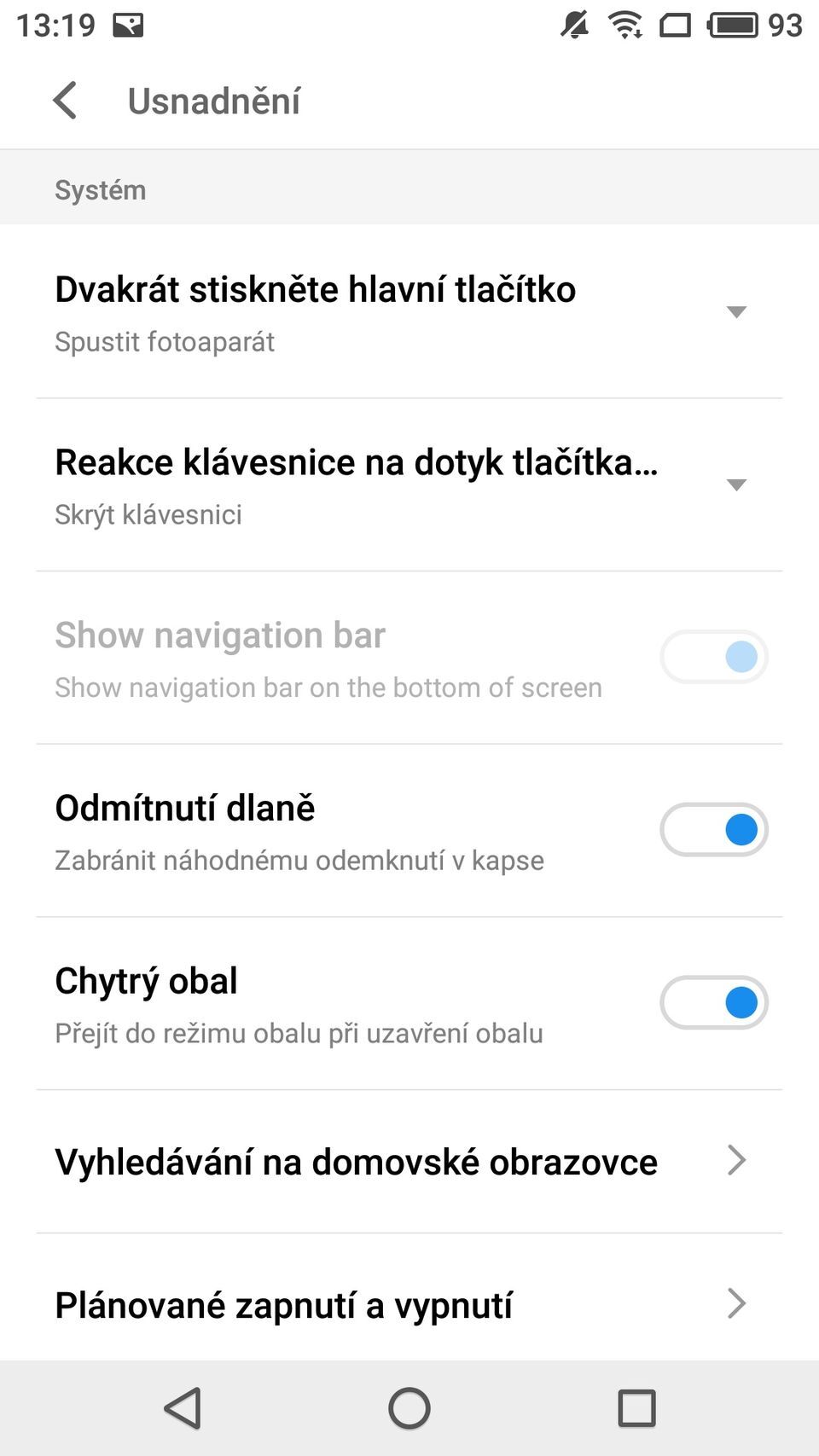
Task: Disable Odmítnutí dlaně
Action: (x=713, y=829)
